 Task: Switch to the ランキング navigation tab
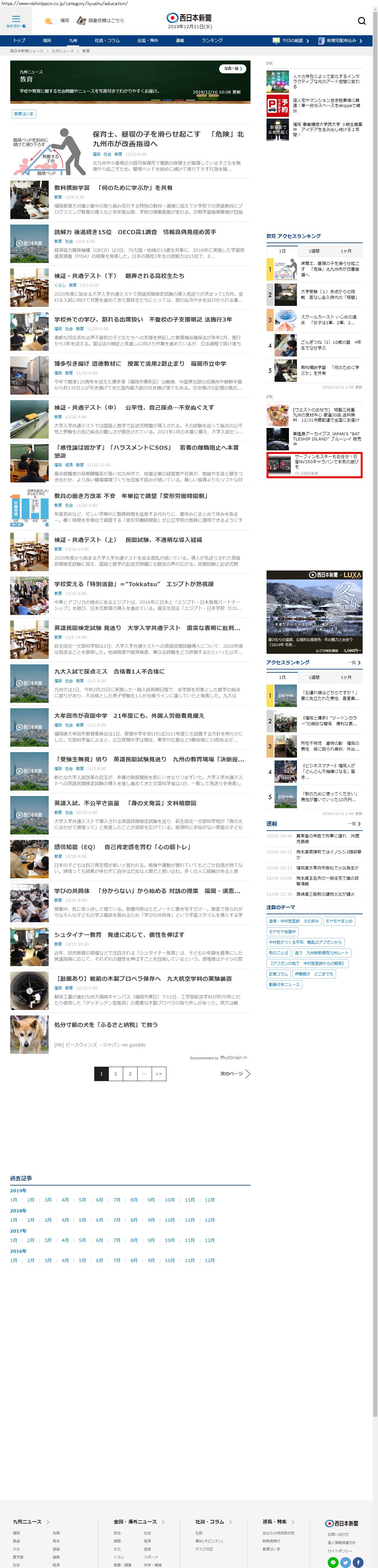click(212, 41)
